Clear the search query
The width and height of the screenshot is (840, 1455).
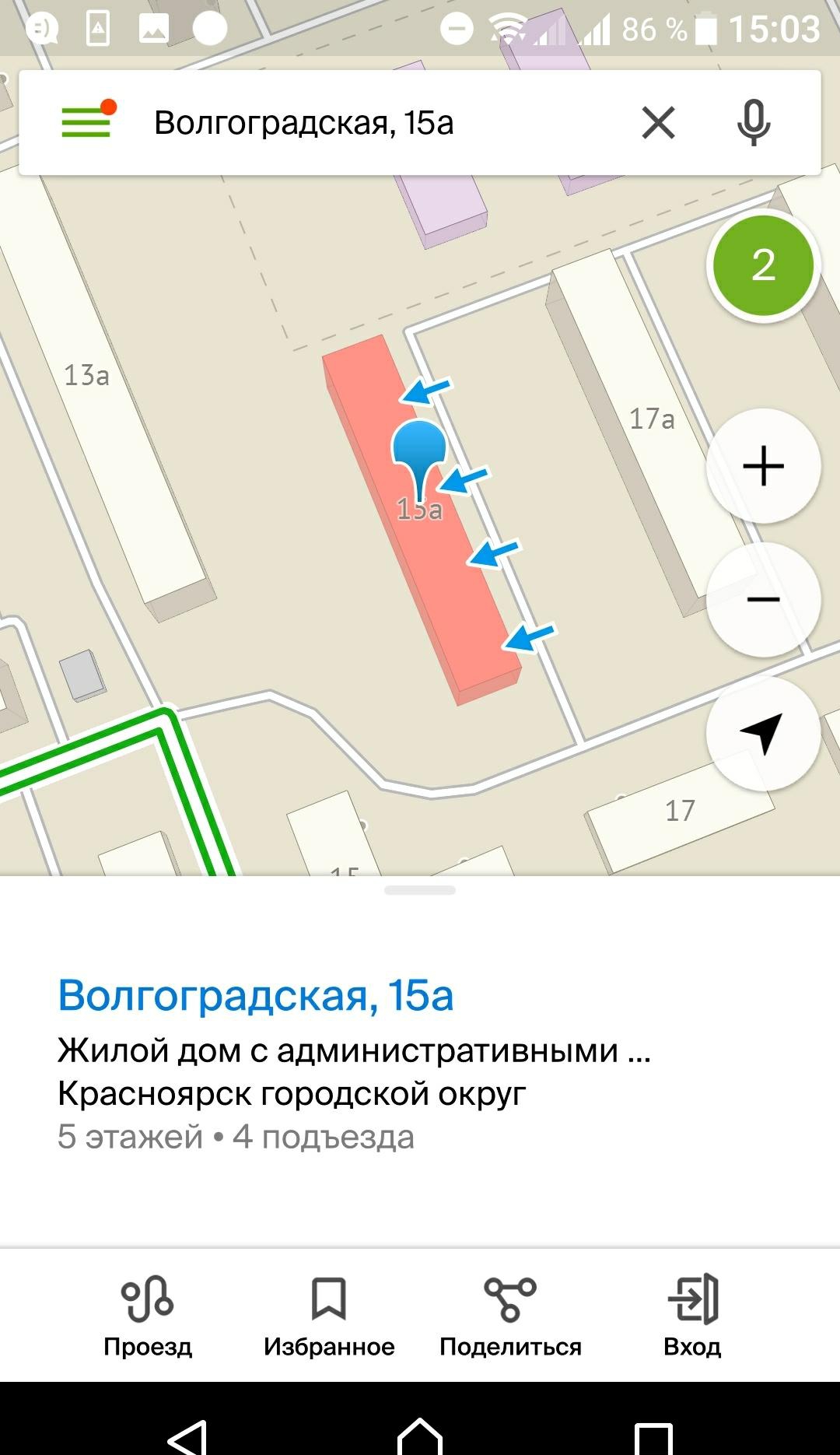pos(658,123)
